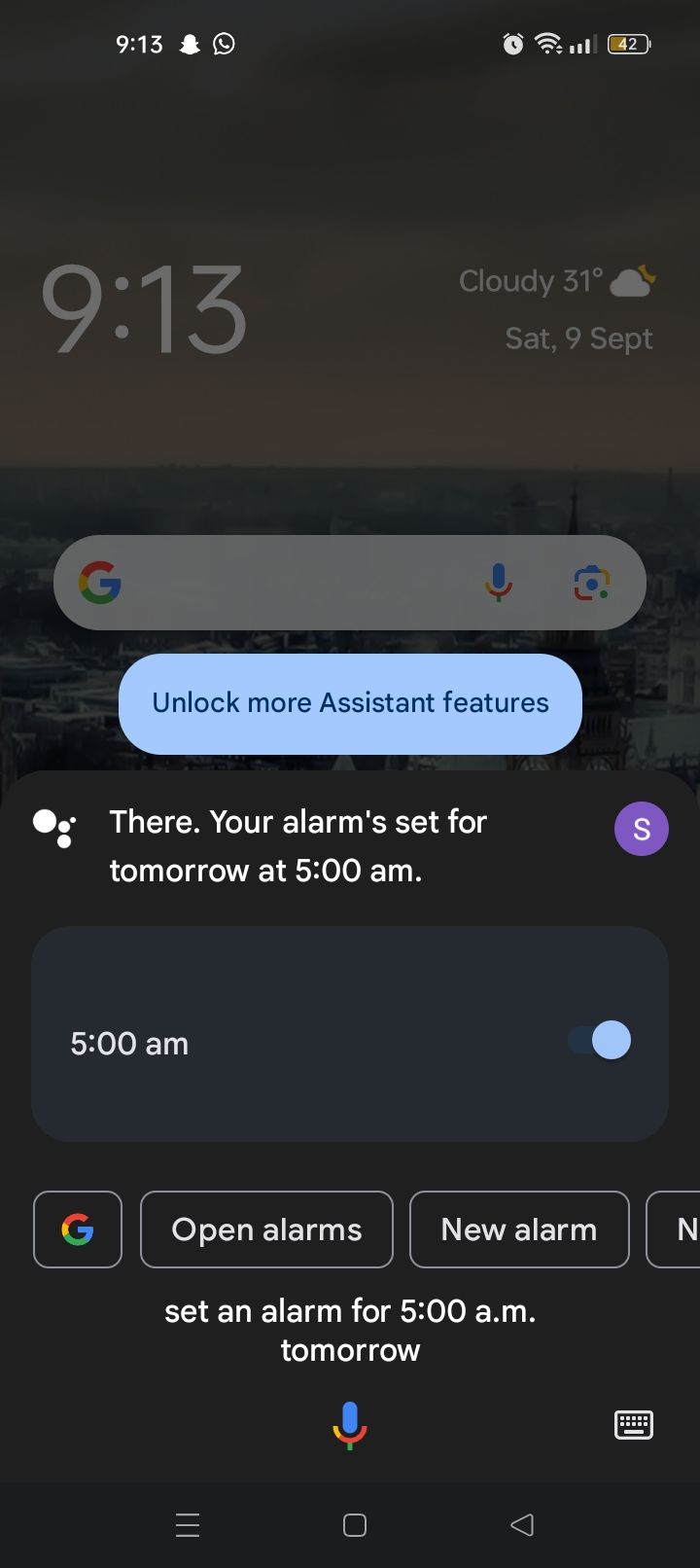Select the New alarm chip
The width and height of the screenshot is (700, 1568).
pos(519,1229)
